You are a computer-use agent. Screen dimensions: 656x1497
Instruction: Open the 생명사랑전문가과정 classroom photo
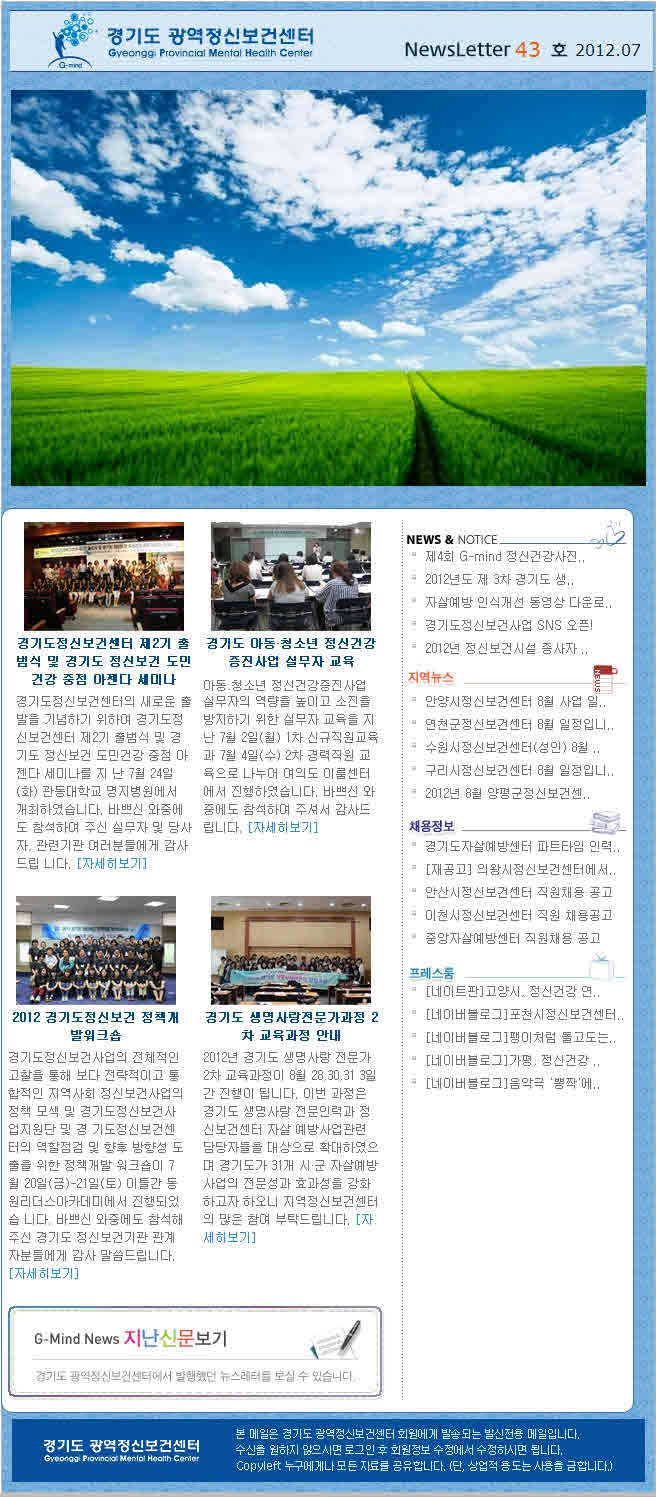pos(290,950)
